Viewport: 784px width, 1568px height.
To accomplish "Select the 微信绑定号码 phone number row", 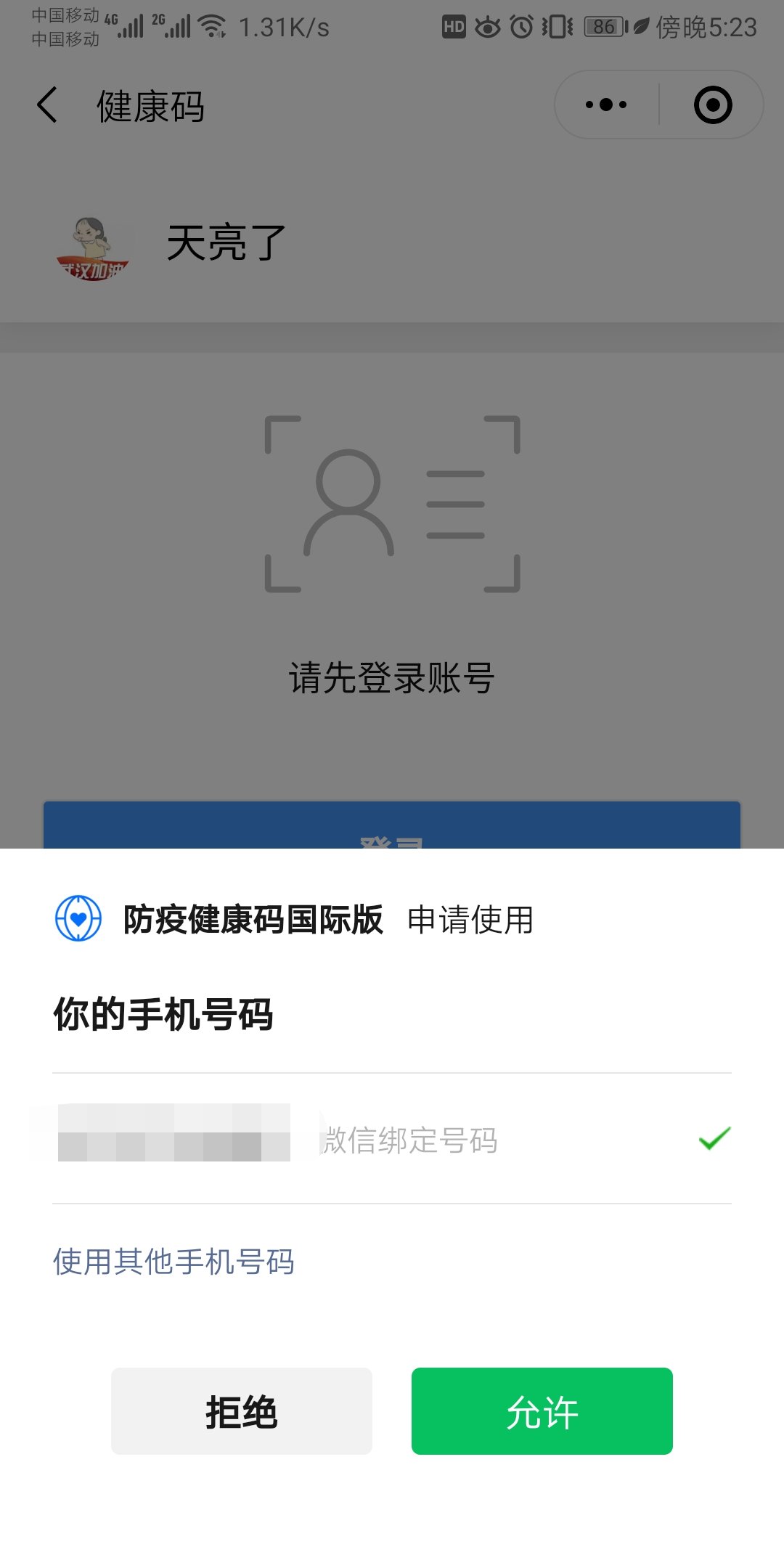I will pyautogui.click(x=392, y=1139).
